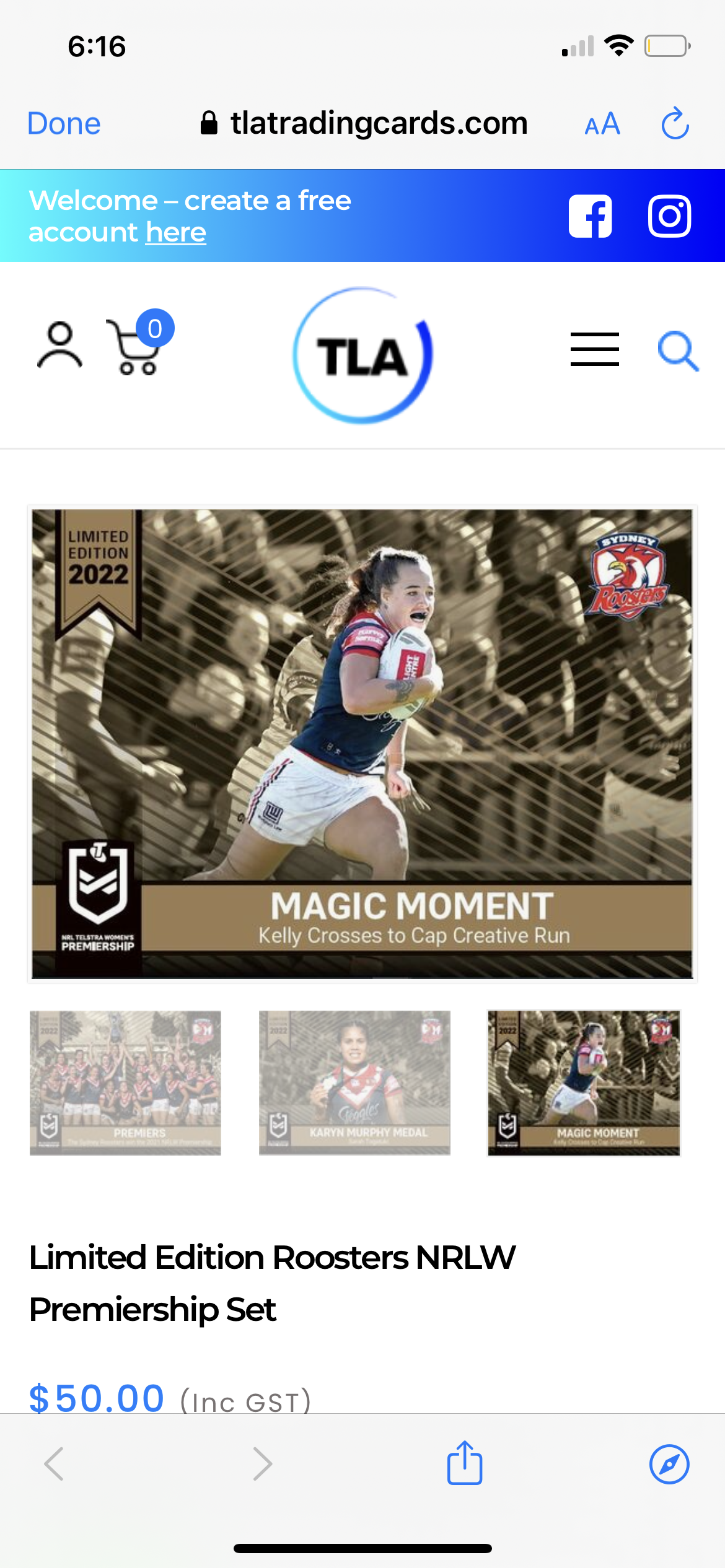Reload the tlatradingcards.com page
Viewport: 725px width, 1568px height.
coord(675,123)
